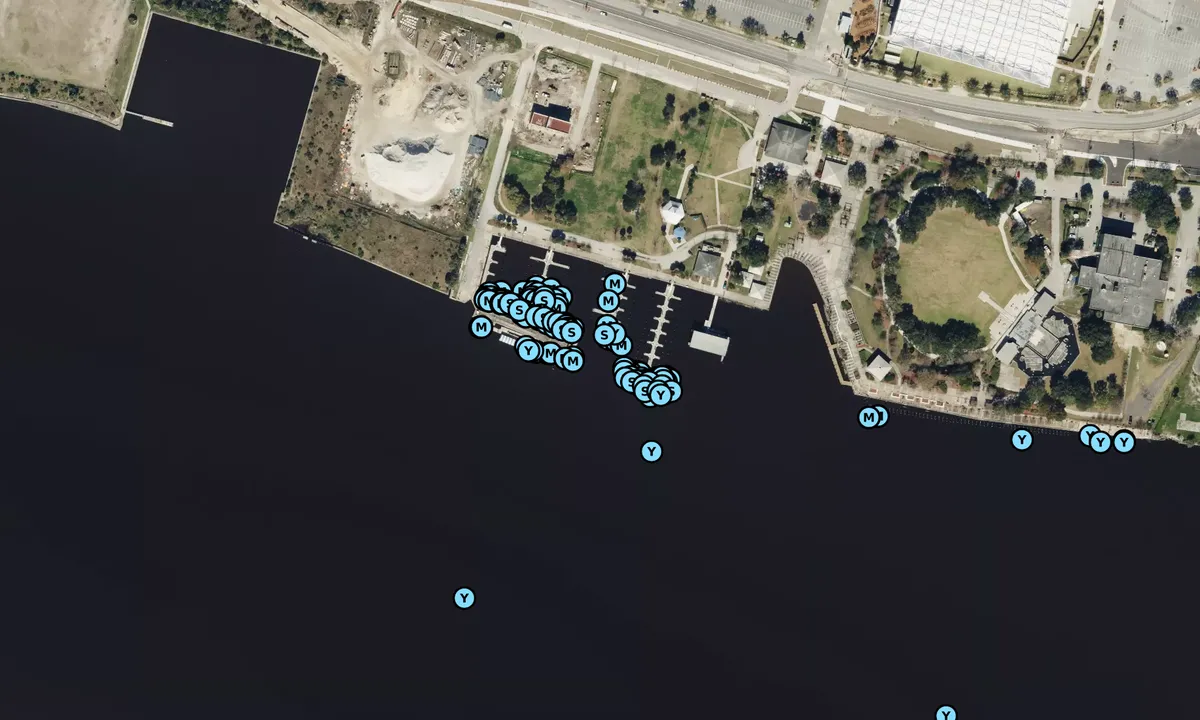The width and height of the screenshot is (1200, 720).
Task: Select the lone Y marker along the waterfront promenade
Action: point(1021,439)
